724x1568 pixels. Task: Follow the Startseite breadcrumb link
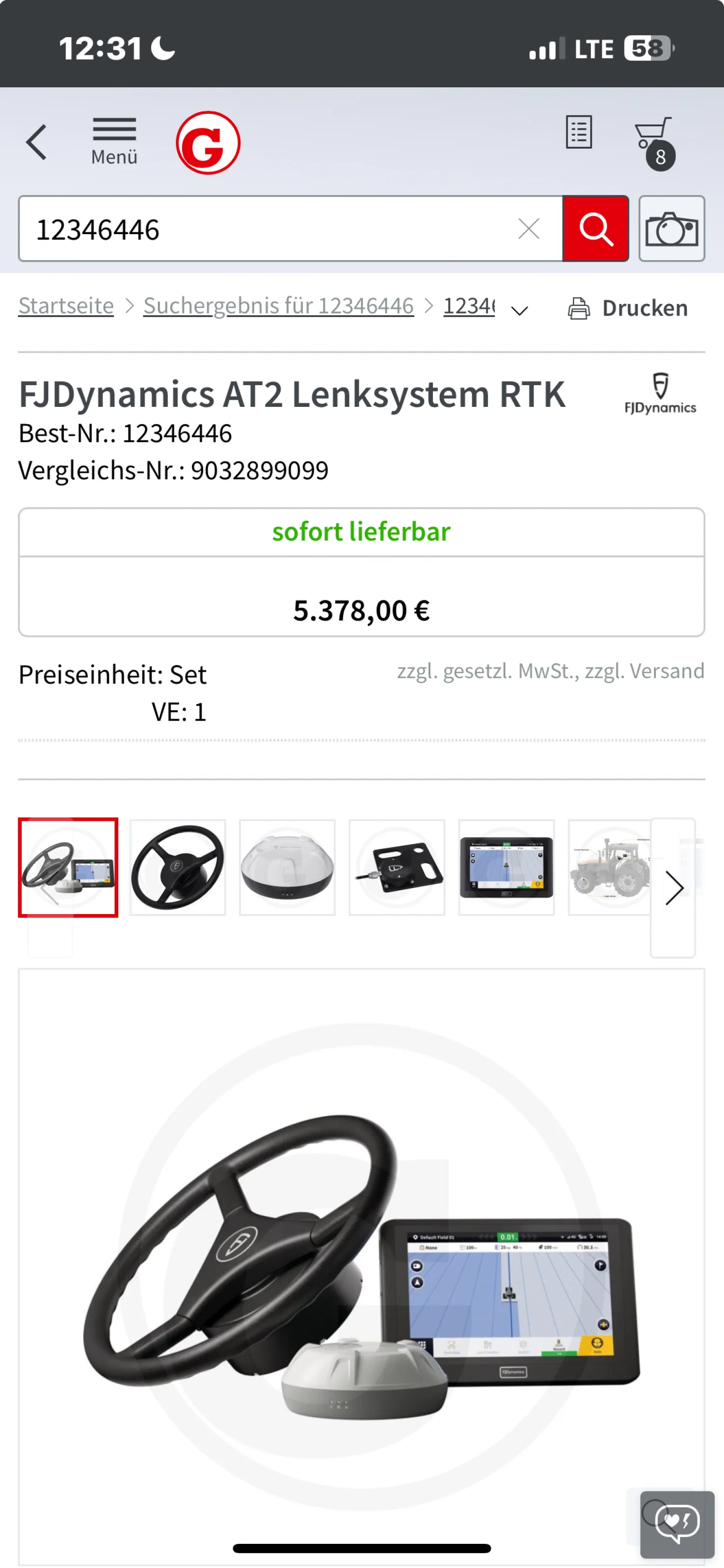pos(66,306)
